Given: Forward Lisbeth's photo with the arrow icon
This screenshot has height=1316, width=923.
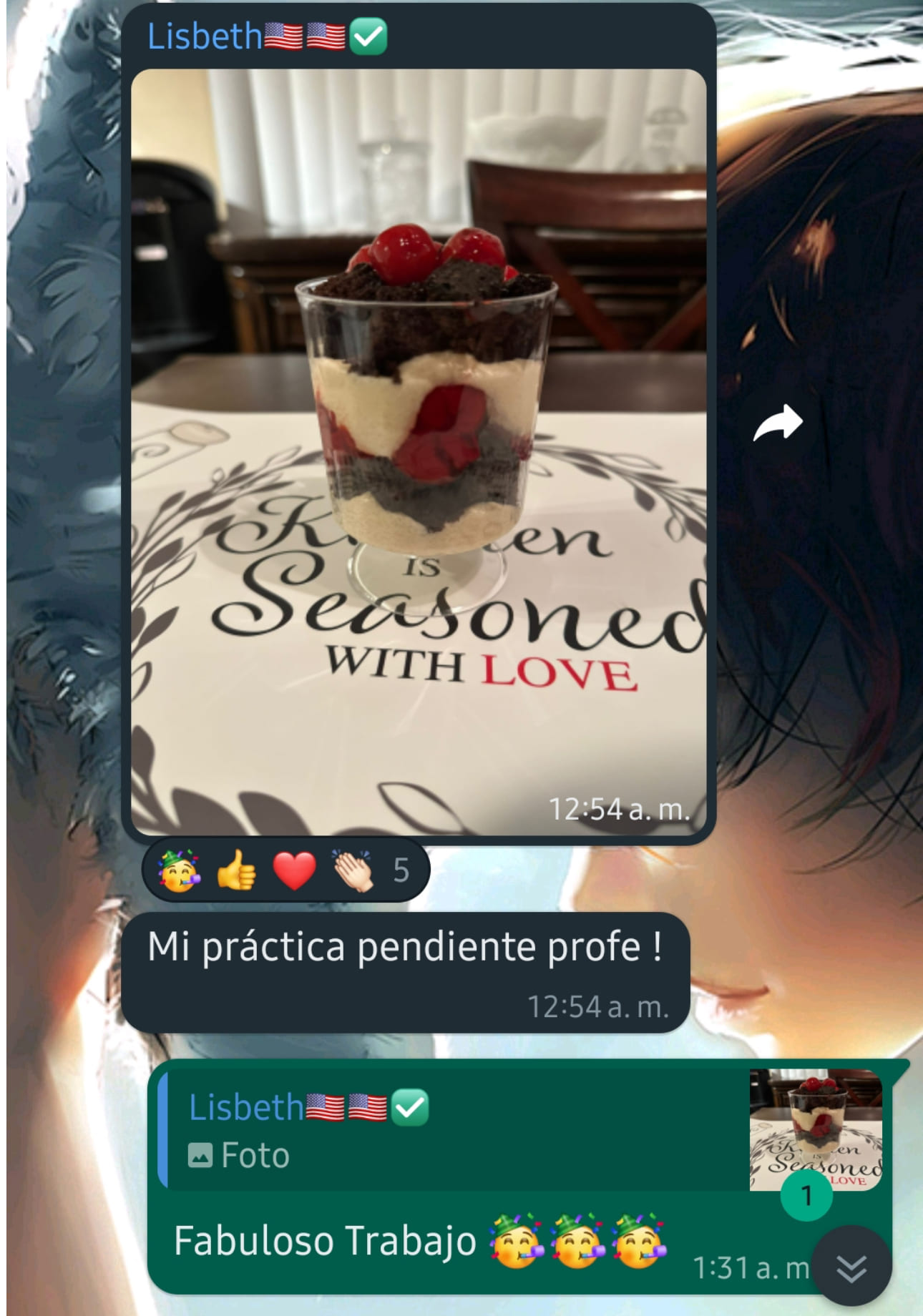Looking at the screenshot, I should [778, 423].
